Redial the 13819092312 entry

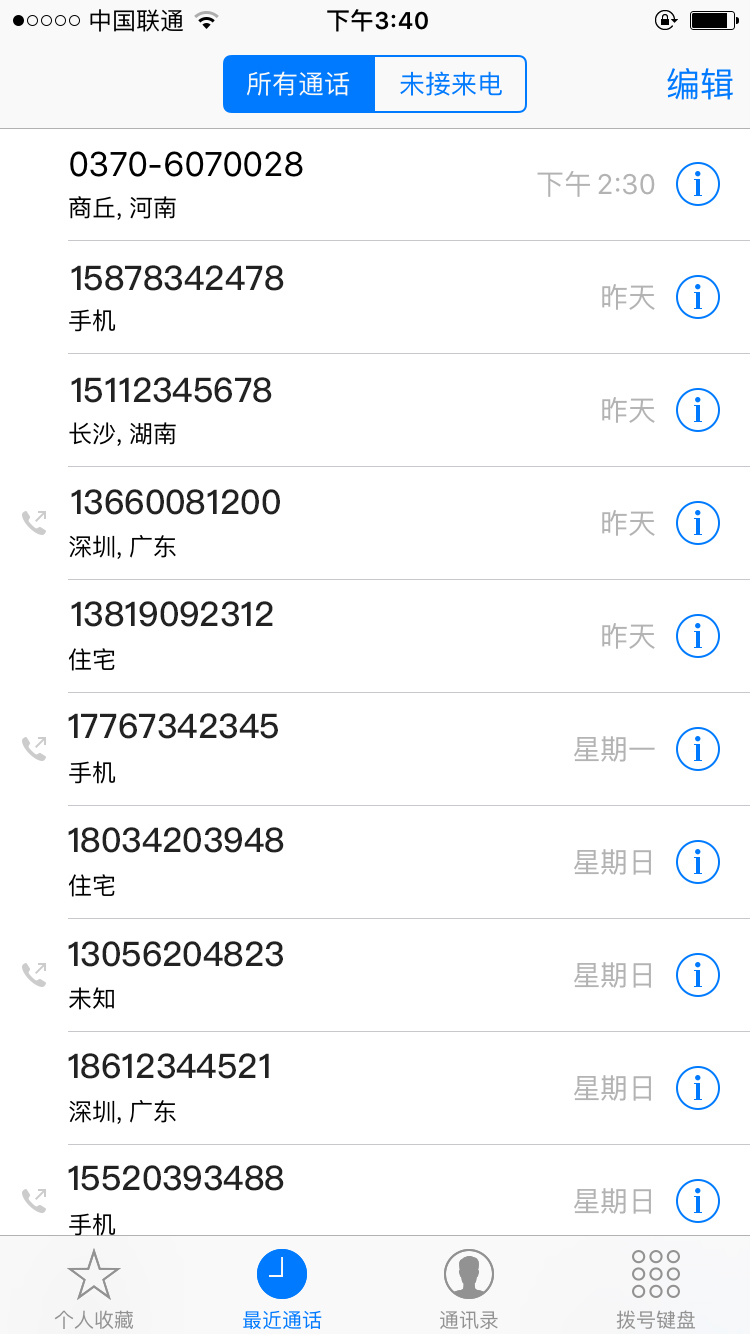pos(300,636)
